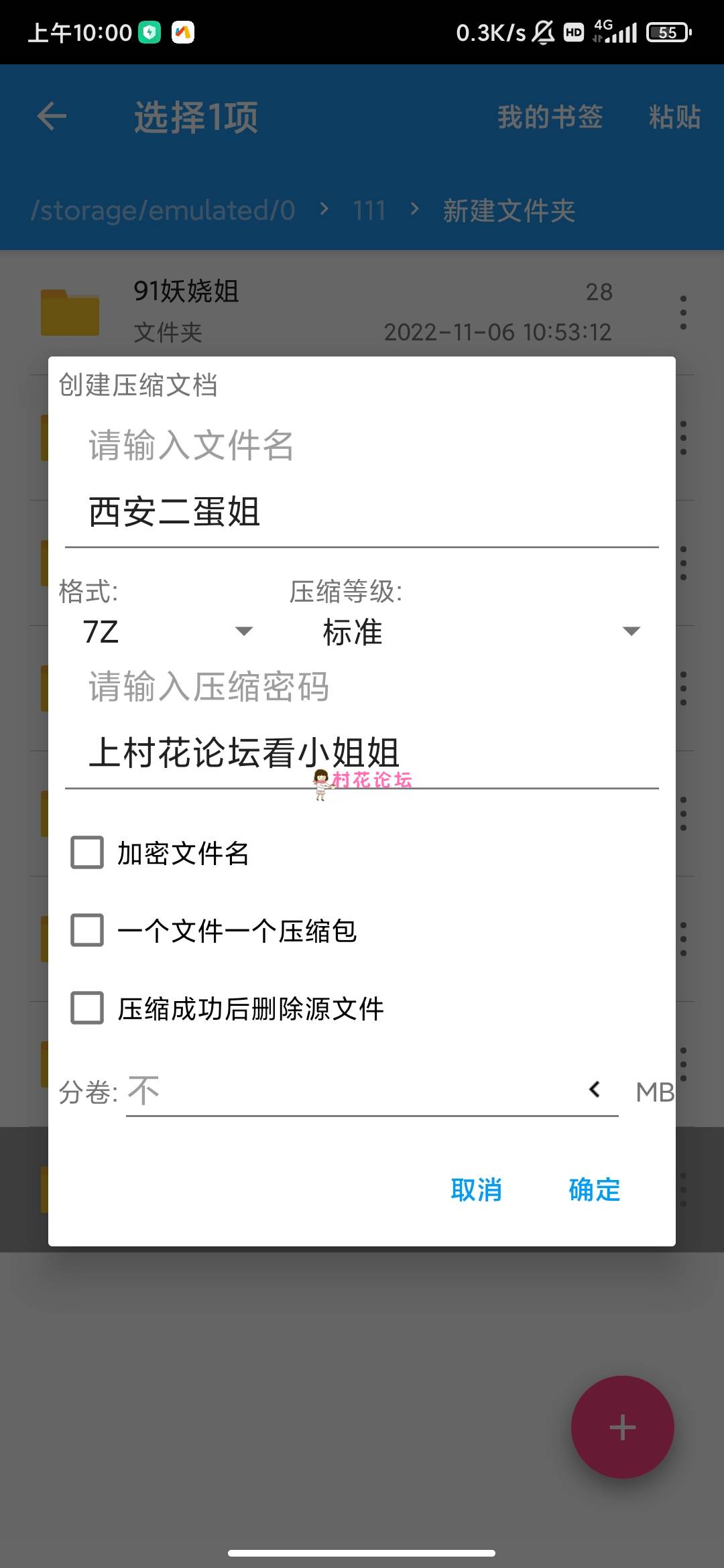This screenshot has height=1568, width=724.
Task: Check 压缩成功后删除源文件 checkbox
Action: point(87,1008)
